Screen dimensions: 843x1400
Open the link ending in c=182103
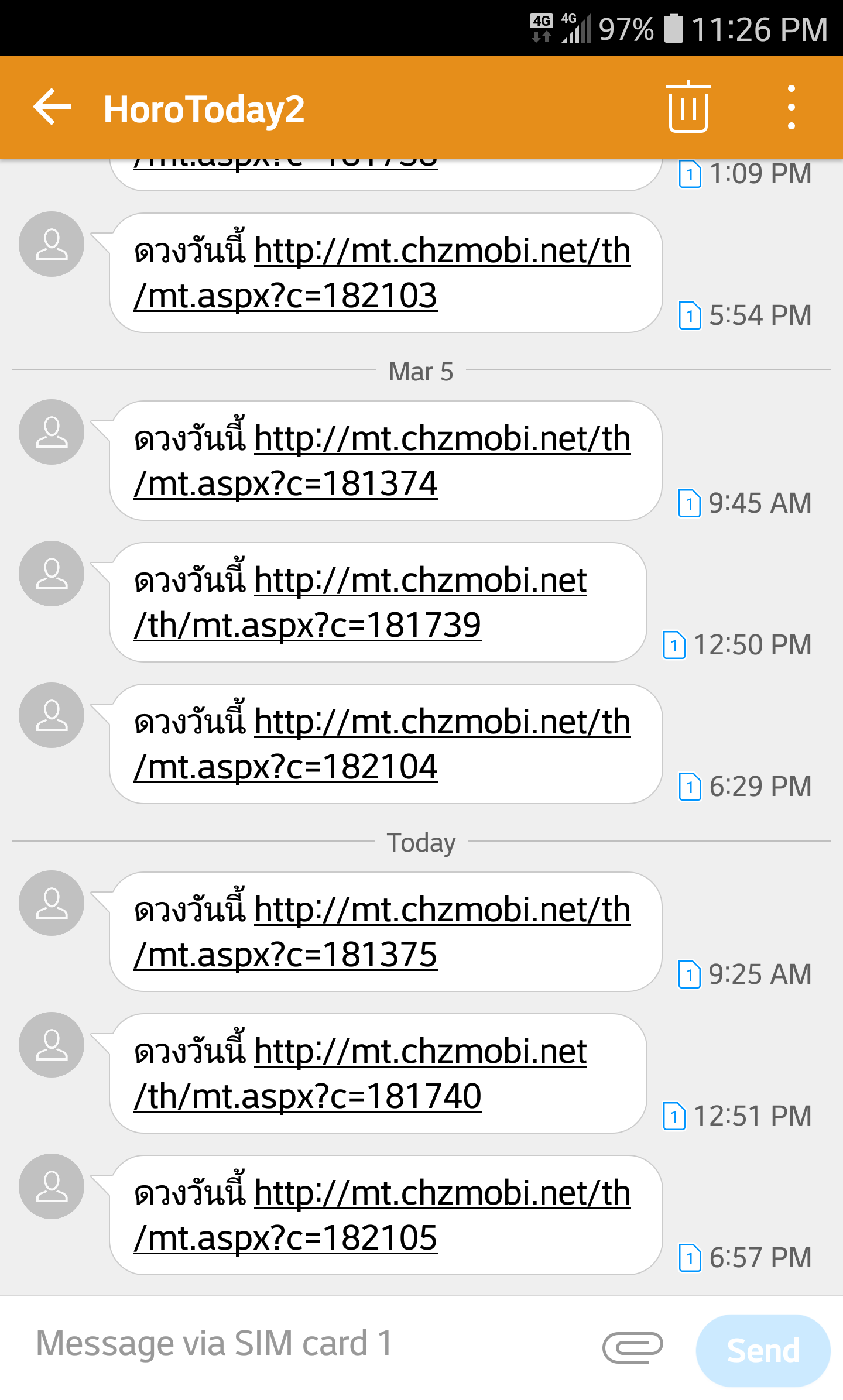(382, 273)
